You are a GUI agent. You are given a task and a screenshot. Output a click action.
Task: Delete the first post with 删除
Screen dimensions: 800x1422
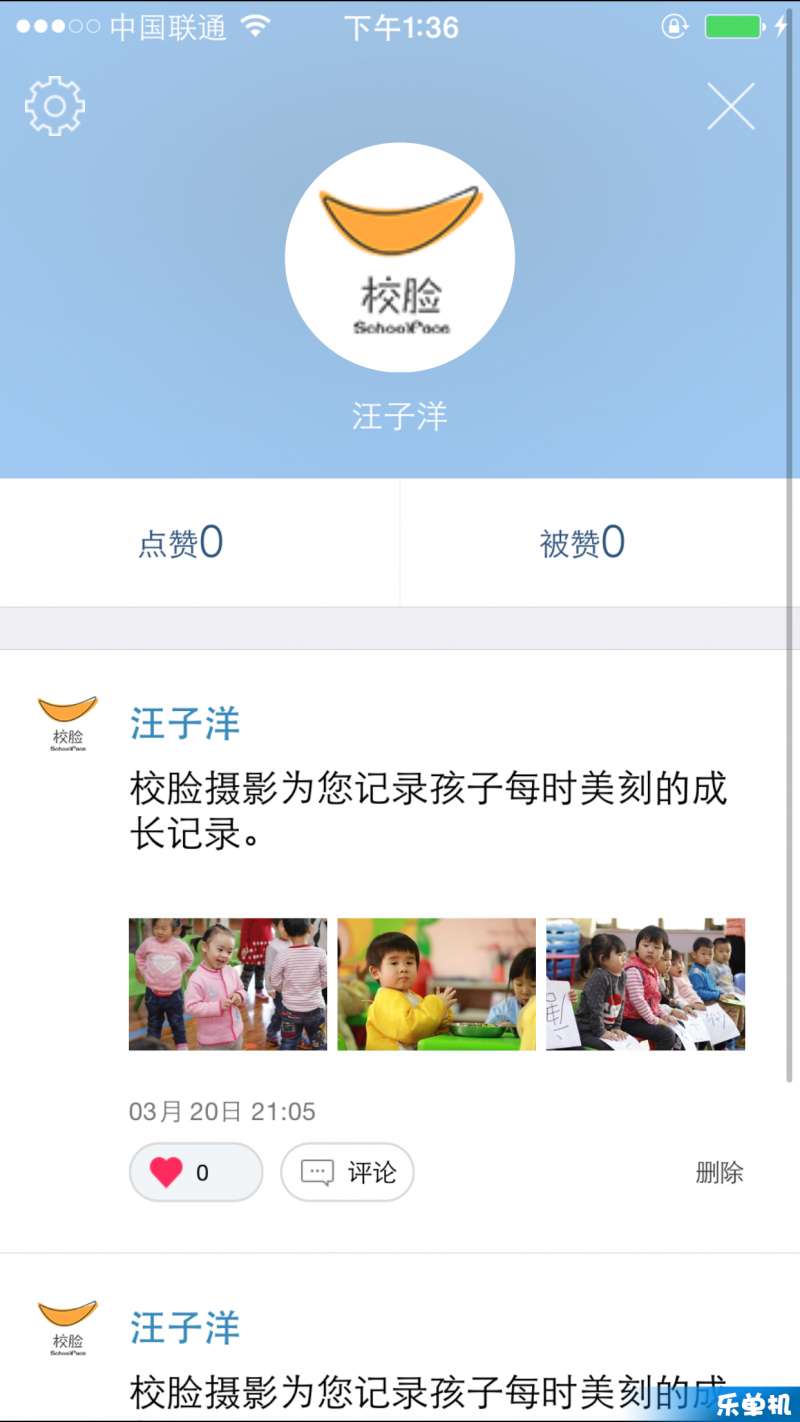[719, 1172]
